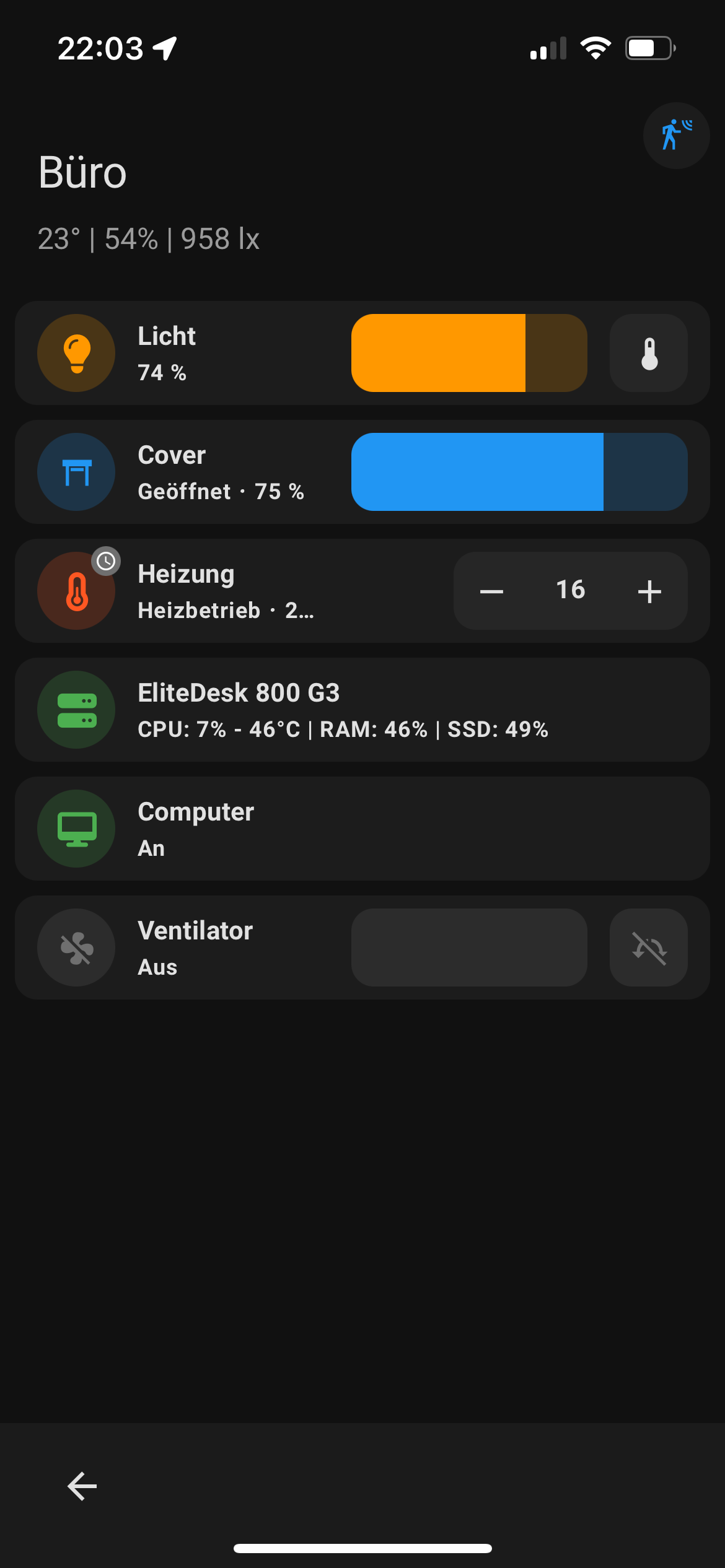Toggle the Computer card

point(362,829)
